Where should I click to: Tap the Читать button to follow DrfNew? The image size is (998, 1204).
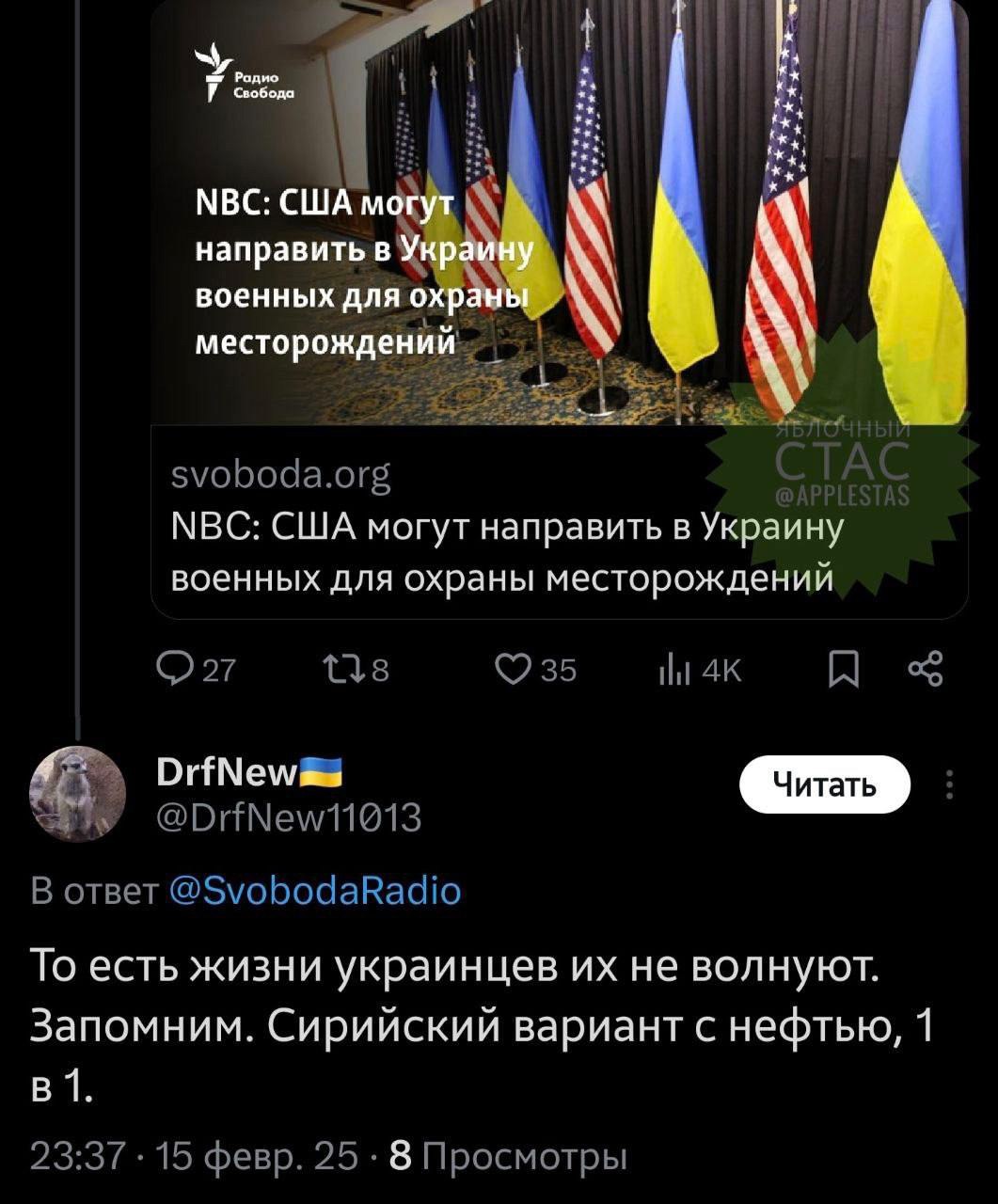825,784
